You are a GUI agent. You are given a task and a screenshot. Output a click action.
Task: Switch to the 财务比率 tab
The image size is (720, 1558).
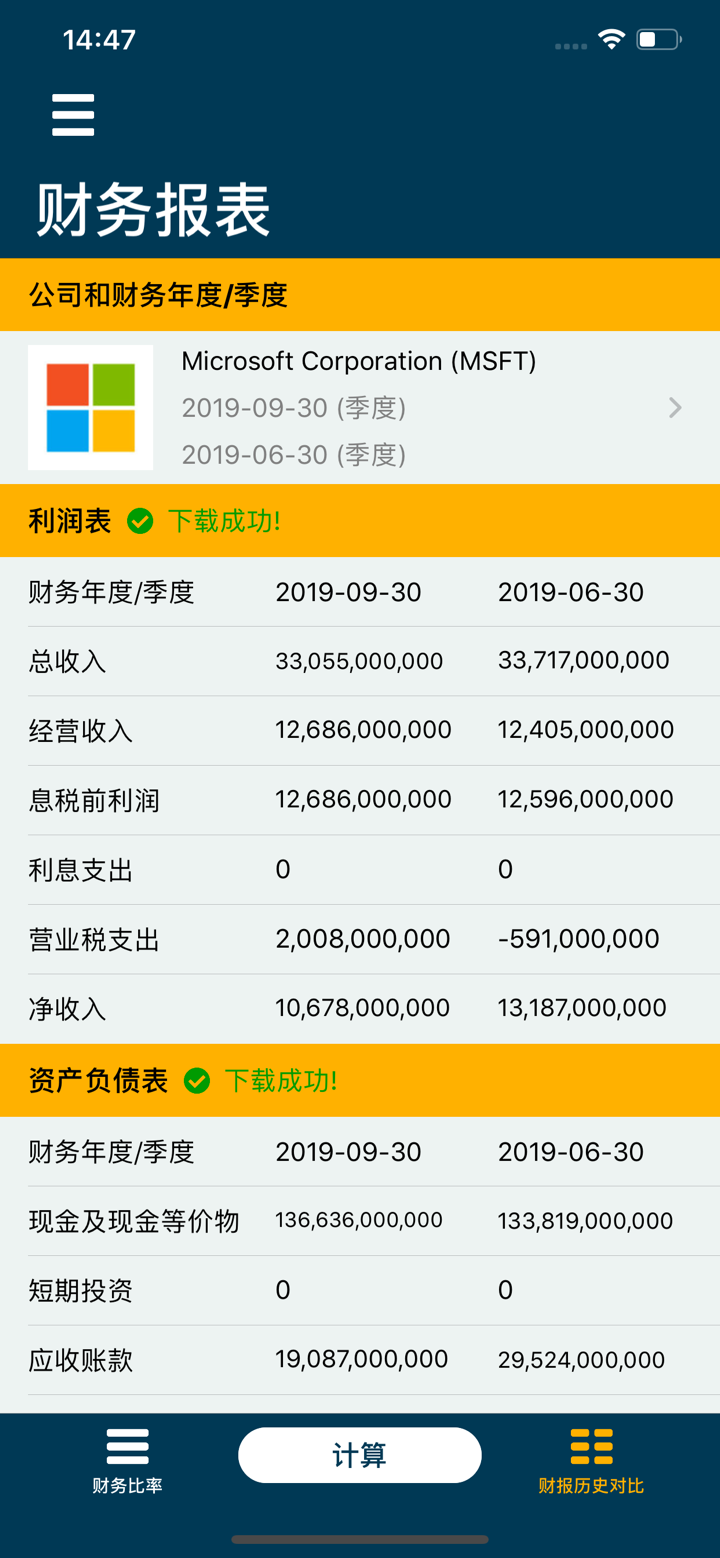tap(126, 1460)
